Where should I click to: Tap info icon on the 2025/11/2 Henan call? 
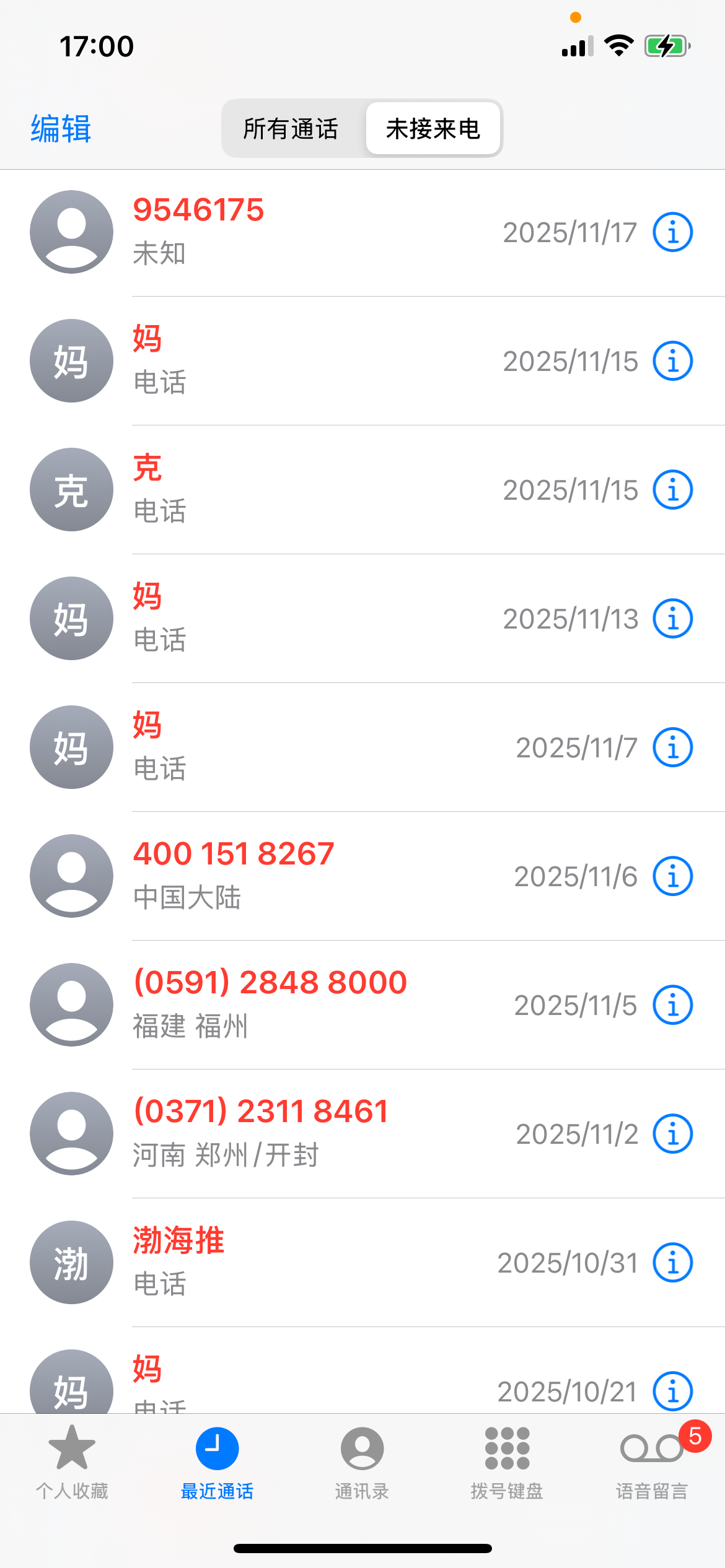pos(672,1133)
